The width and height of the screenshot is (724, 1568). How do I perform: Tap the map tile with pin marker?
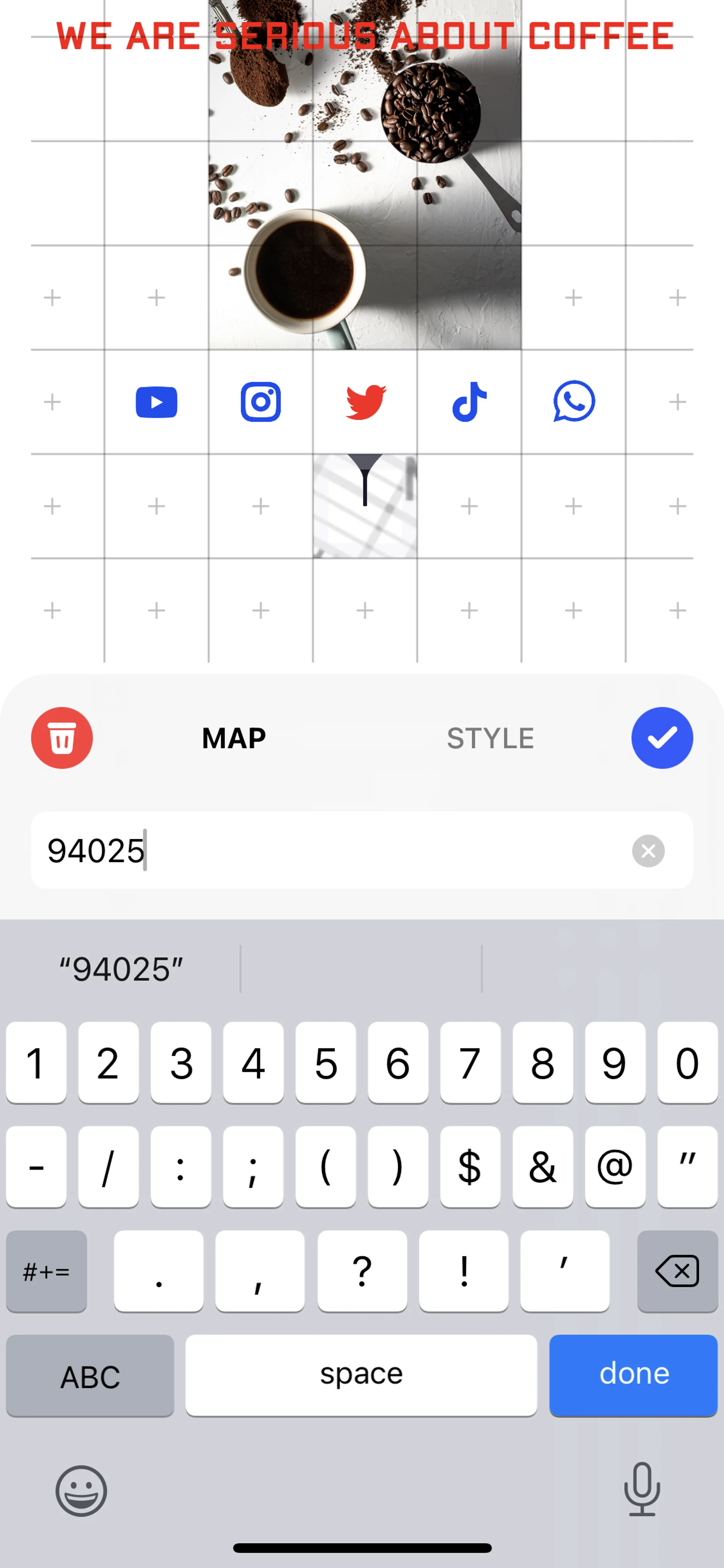coord(365,506)
